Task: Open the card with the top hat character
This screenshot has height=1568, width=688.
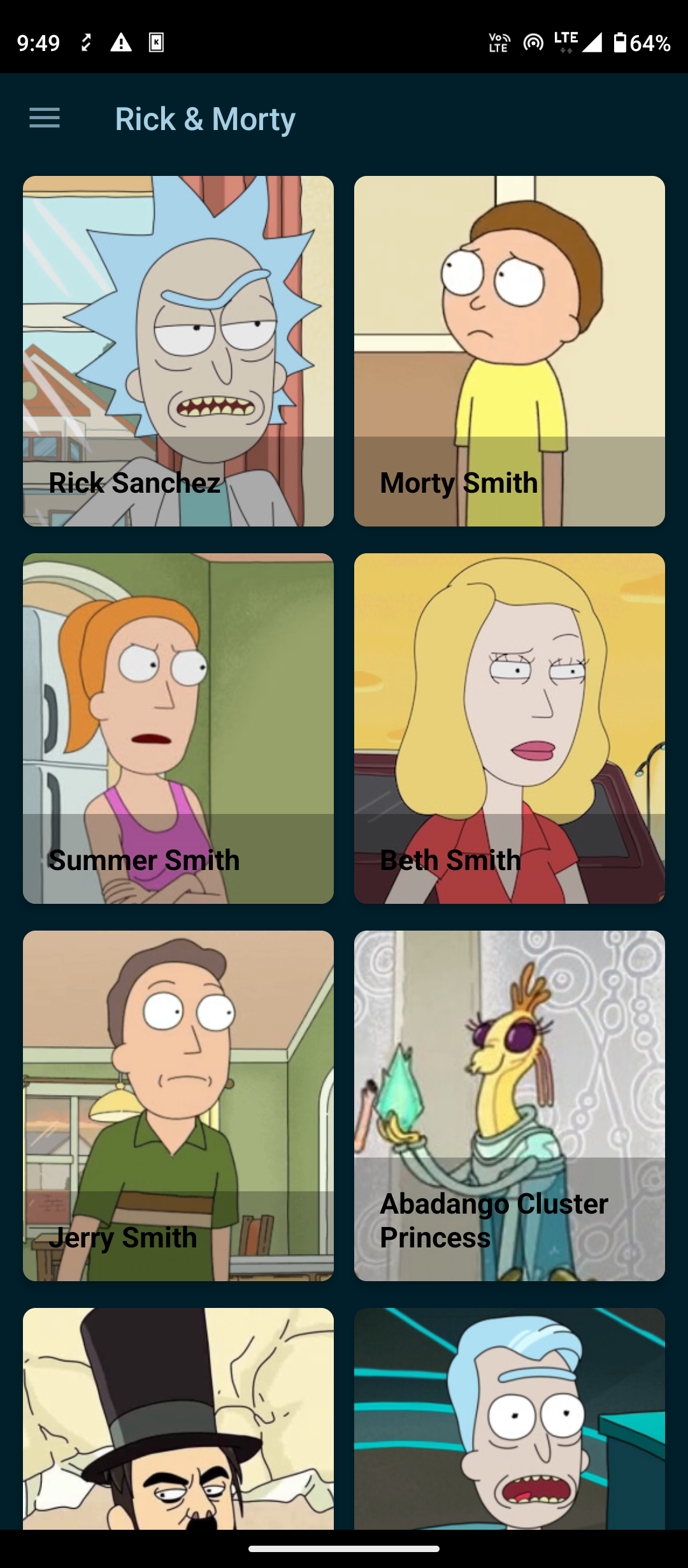Action: 178,1419
